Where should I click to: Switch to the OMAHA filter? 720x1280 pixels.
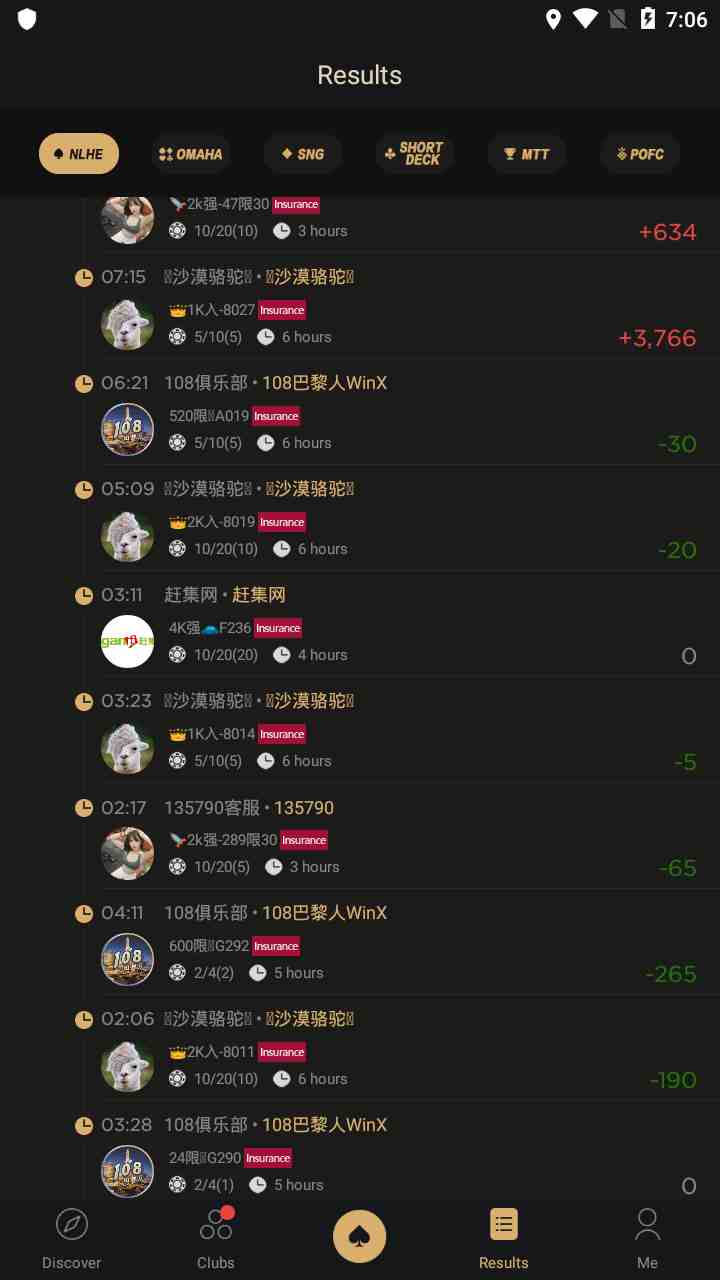(191, 154)
